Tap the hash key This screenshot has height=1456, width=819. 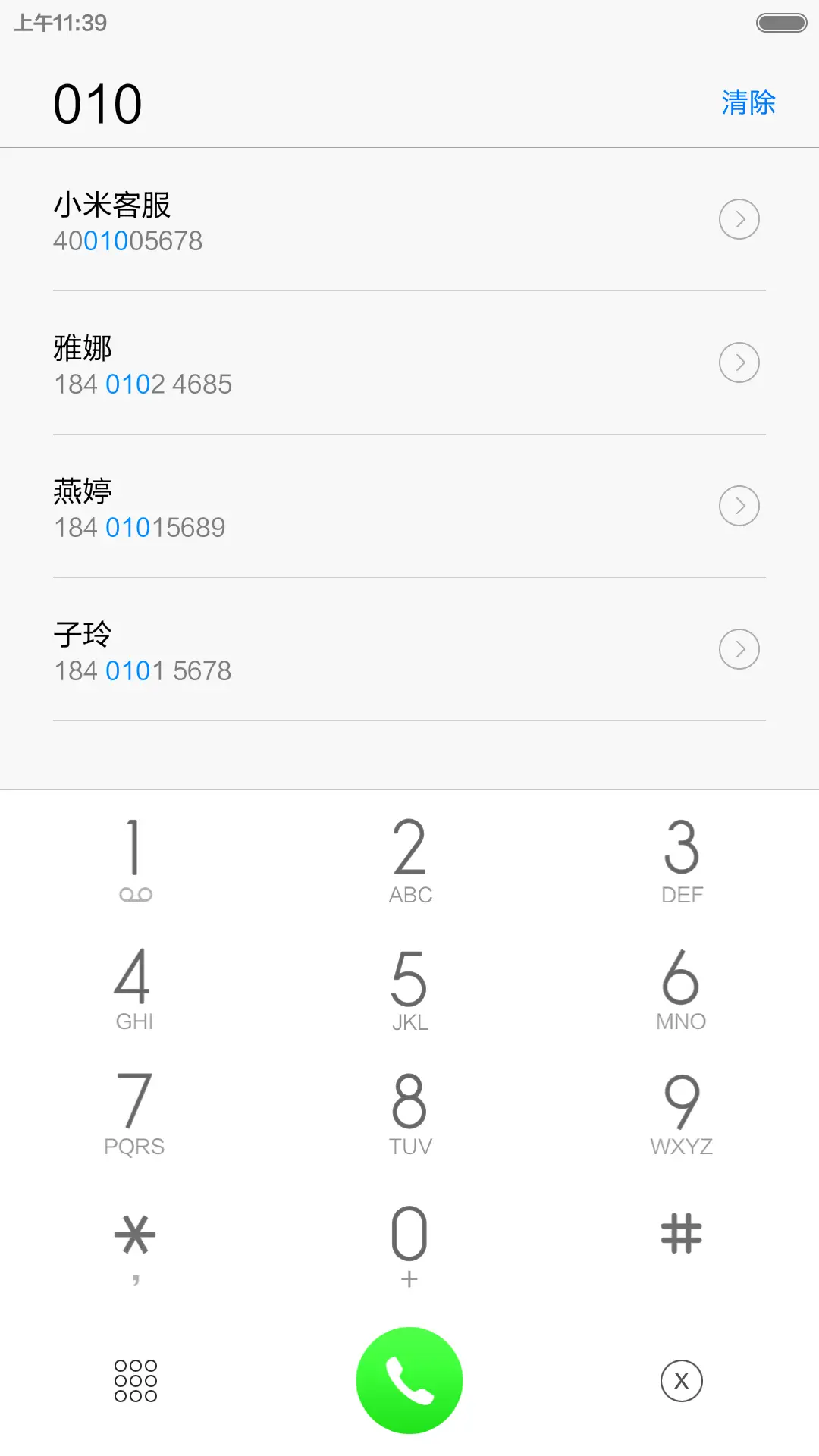(681, 1235)
